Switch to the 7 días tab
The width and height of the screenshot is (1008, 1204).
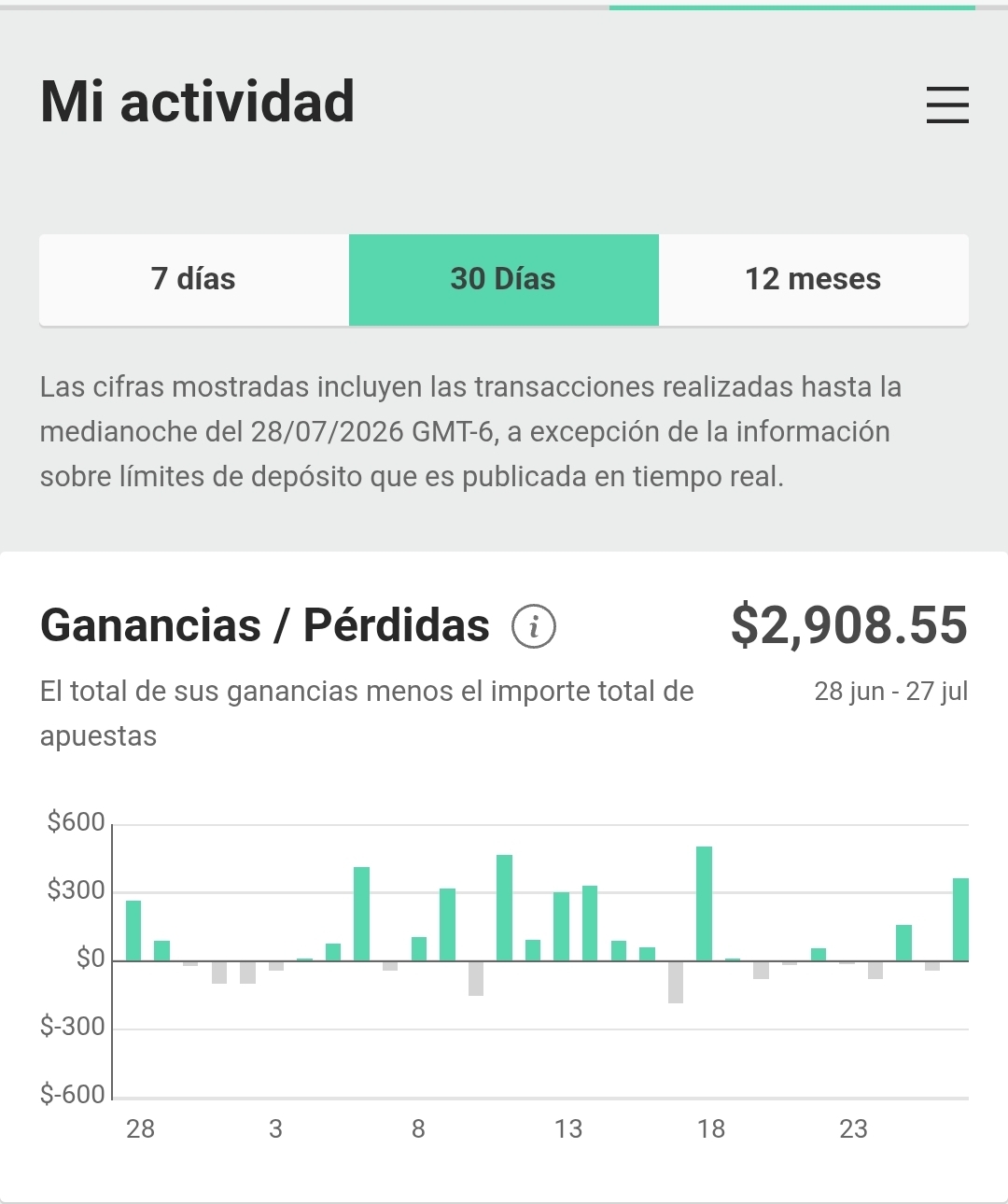[x=194, y=279]
